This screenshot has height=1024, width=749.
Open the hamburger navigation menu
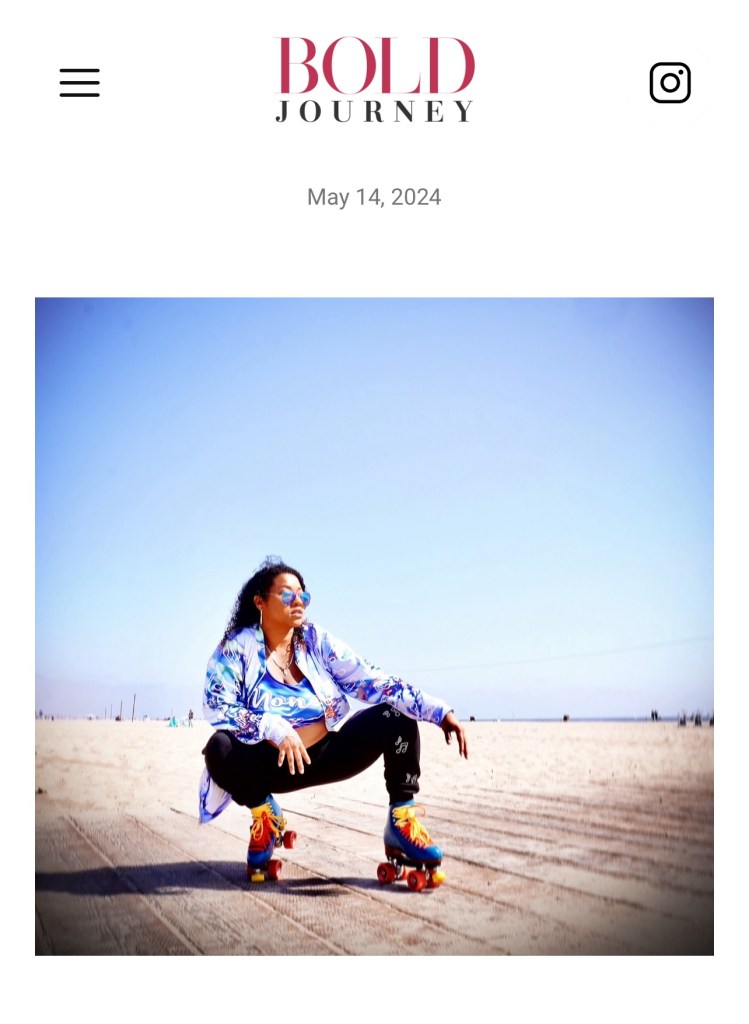click(x=79, y=83)
